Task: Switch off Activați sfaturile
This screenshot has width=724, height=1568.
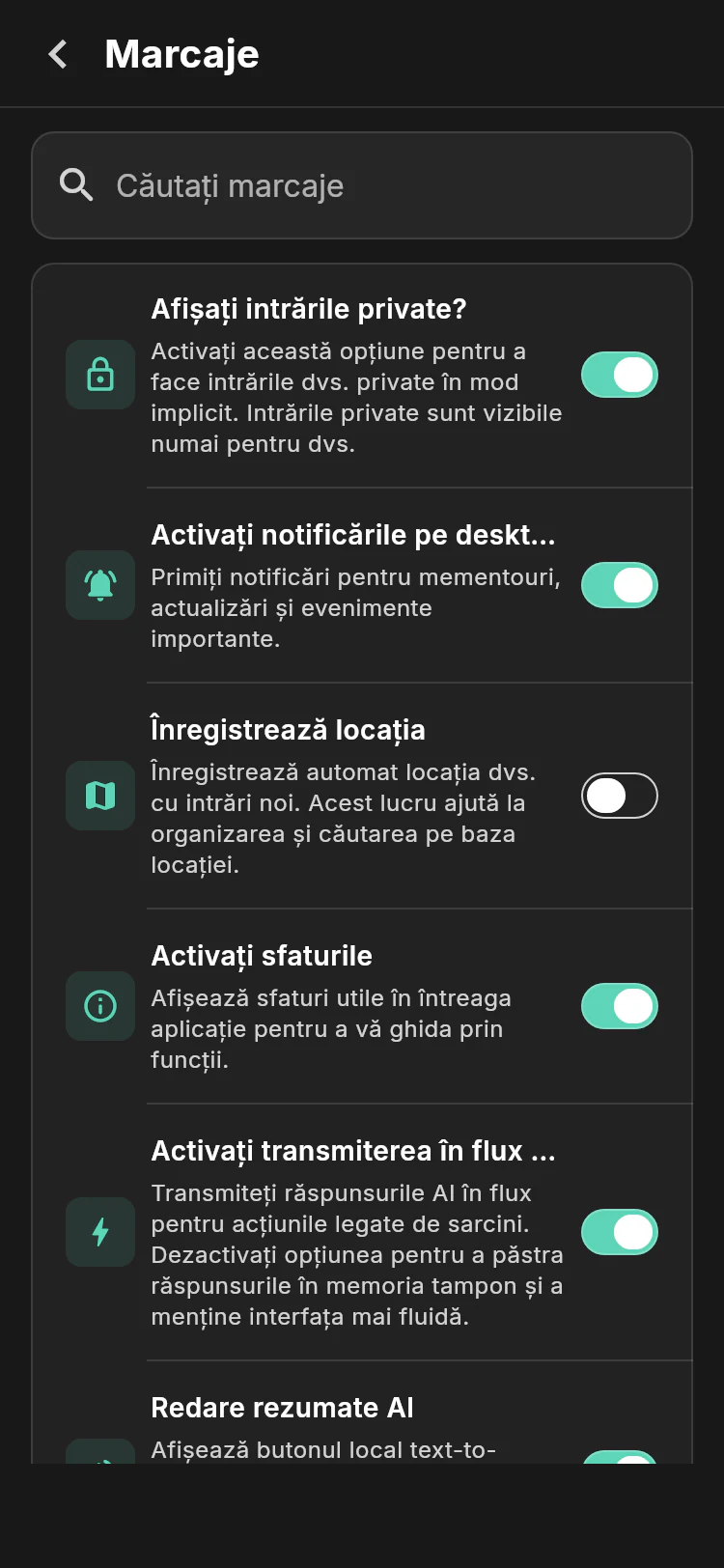Action: pos(620,1006)
